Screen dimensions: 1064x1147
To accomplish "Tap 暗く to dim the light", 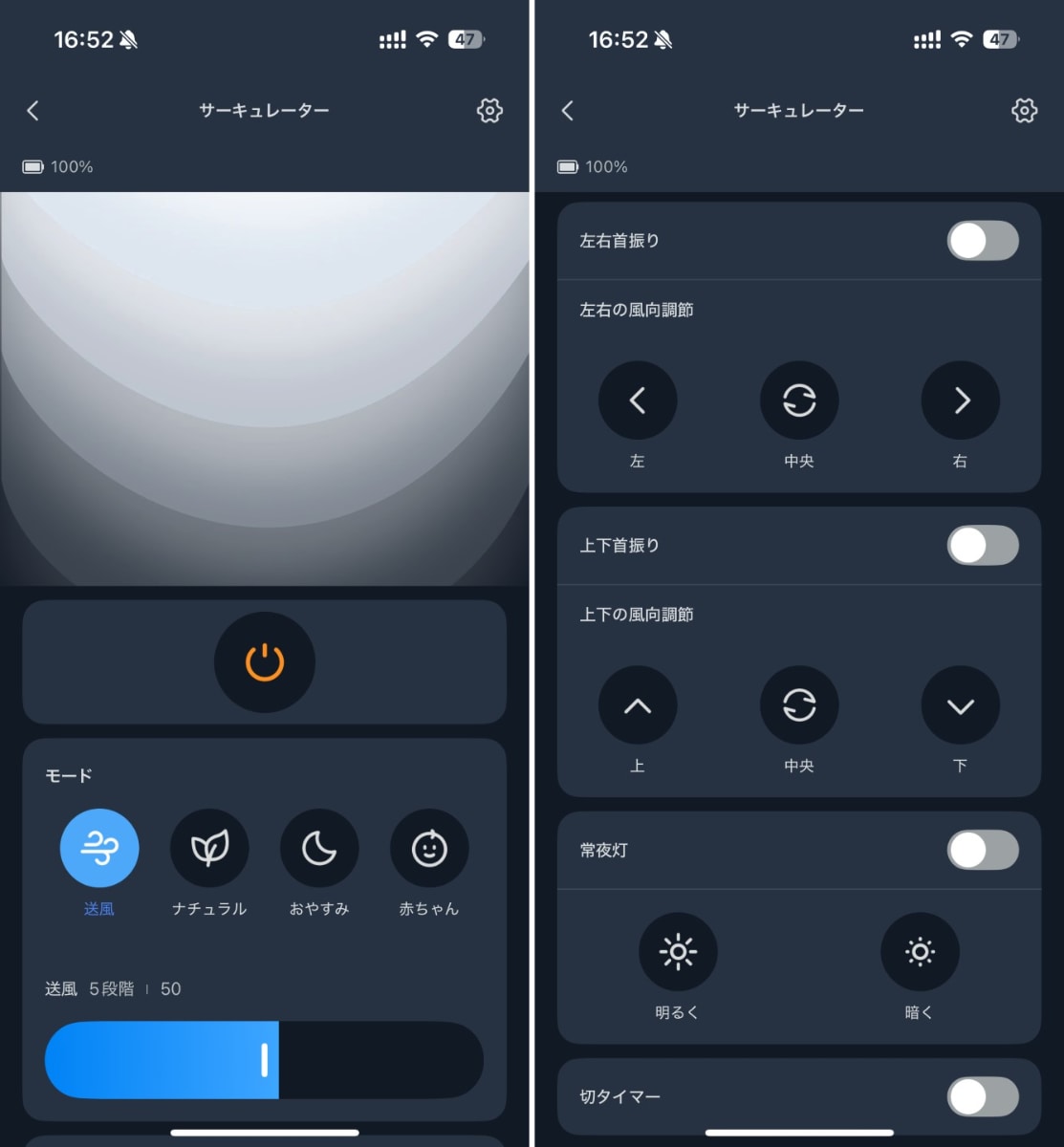I will pos(919,952).
